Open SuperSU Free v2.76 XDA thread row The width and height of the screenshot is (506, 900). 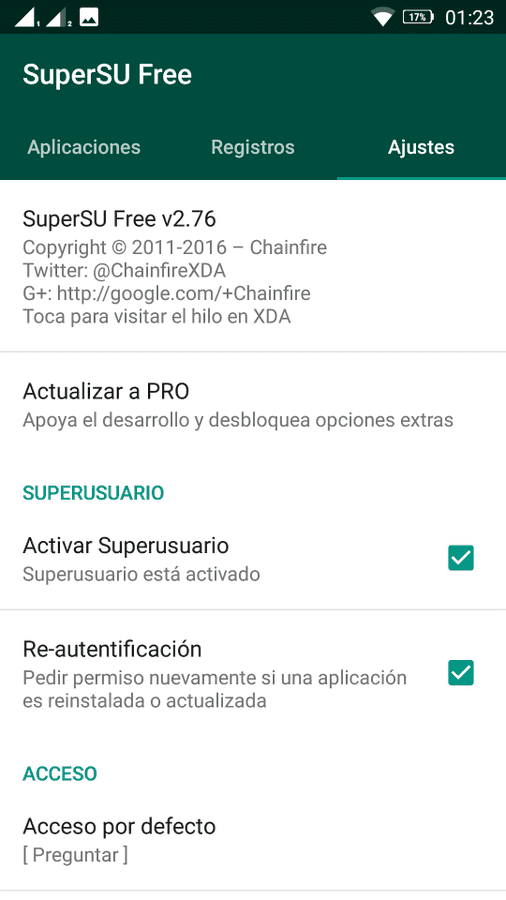click(253, 266)
